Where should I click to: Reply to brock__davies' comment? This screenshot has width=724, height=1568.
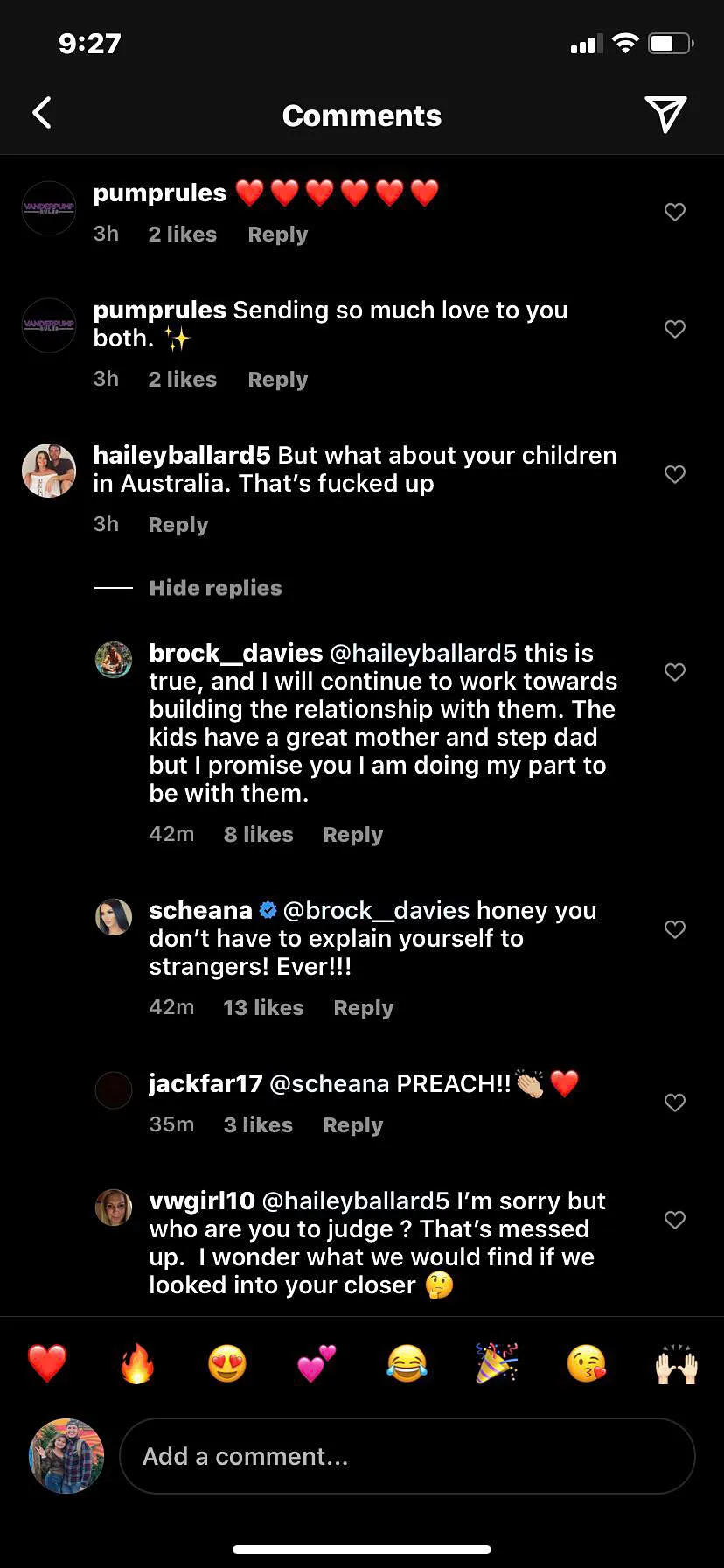pyautogui.click(x=352, y=835)
